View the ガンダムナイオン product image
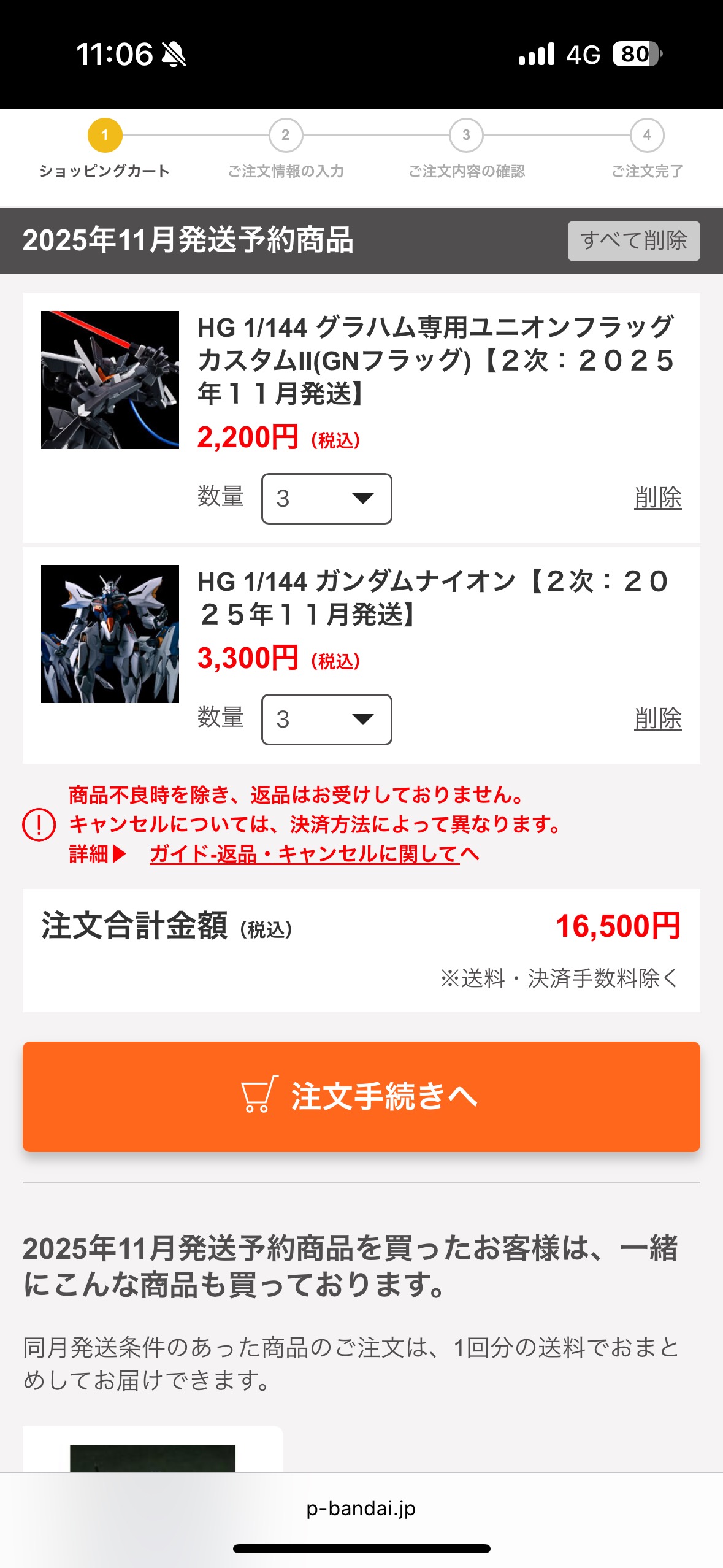Screen dimensions: 723x1568 coord(110,634)
